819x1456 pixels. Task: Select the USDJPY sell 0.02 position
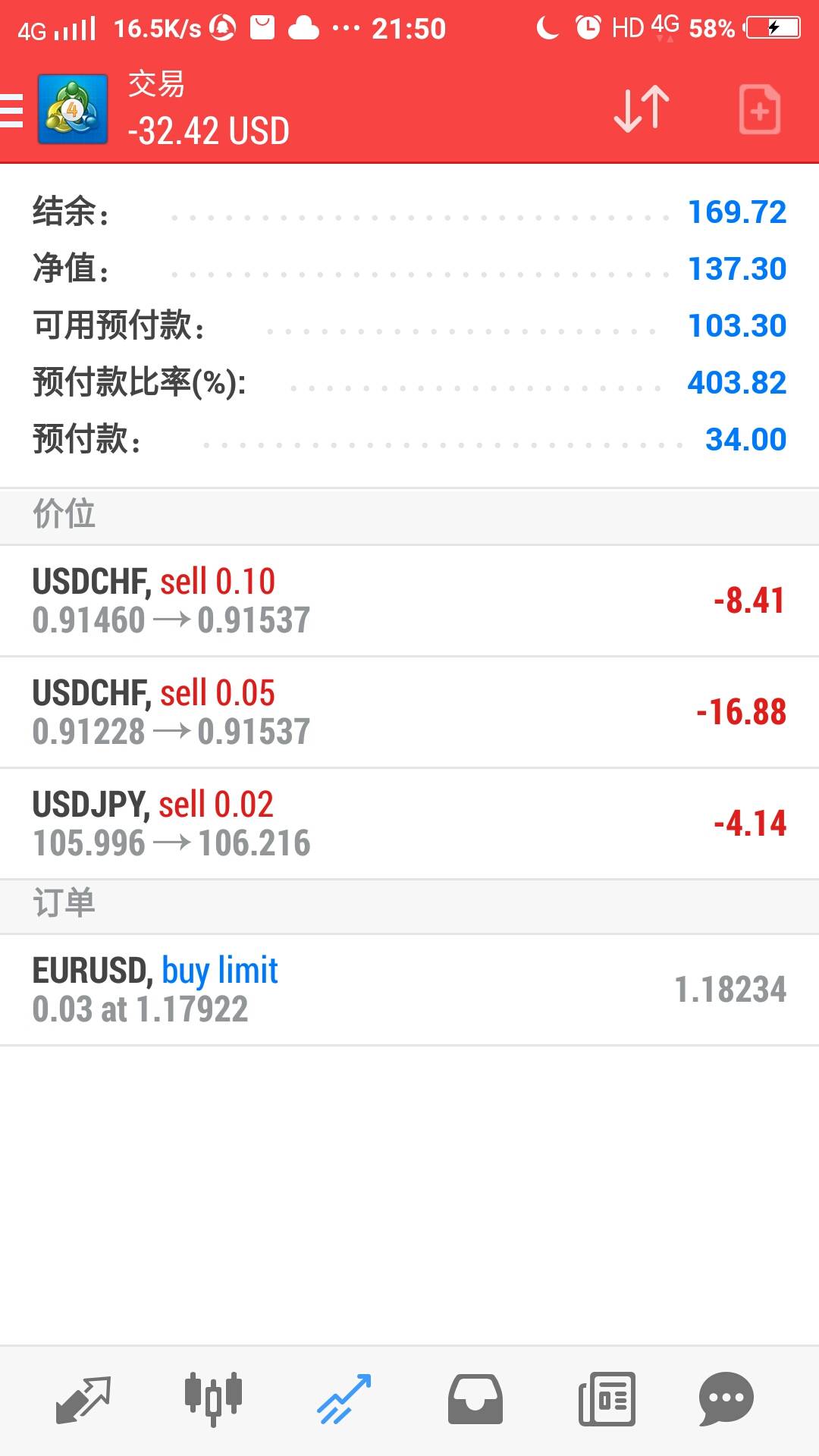click(x=409, y=824)
